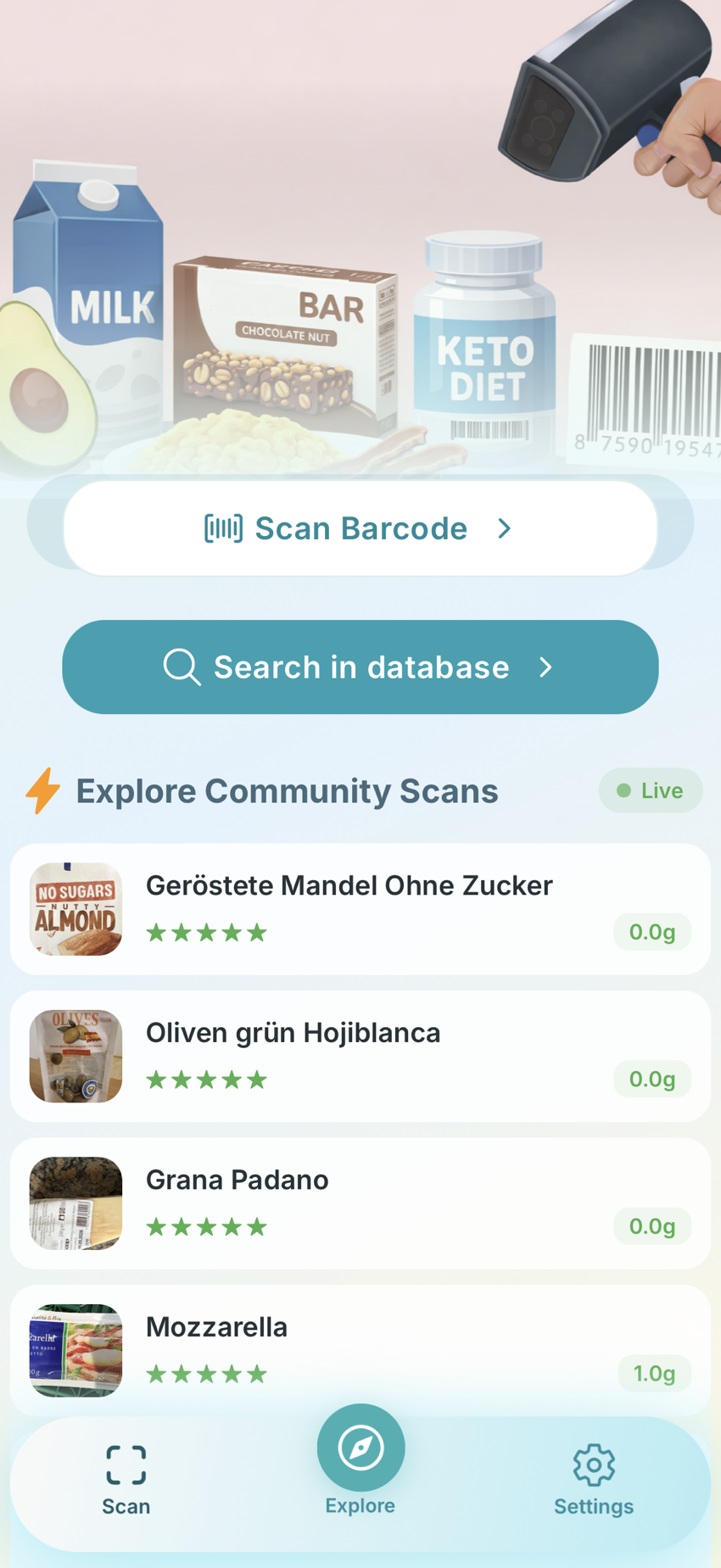Expand the Geröstete Mandel Ohne Zucker entry
This screenshot has width=721, height=1568.
(360, 908)
